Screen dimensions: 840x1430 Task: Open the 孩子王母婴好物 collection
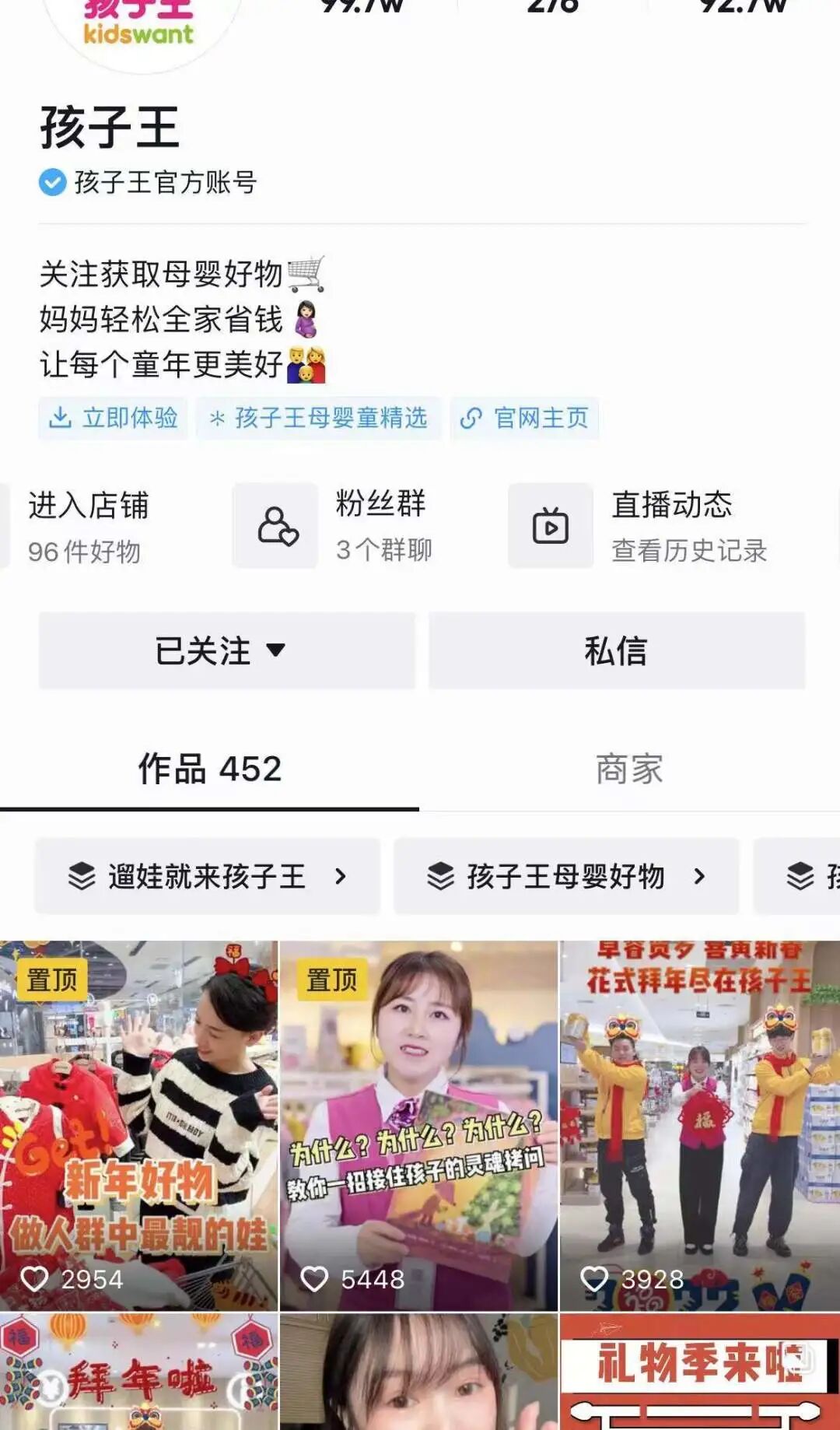pyautogui.click(x=565, y=876)
